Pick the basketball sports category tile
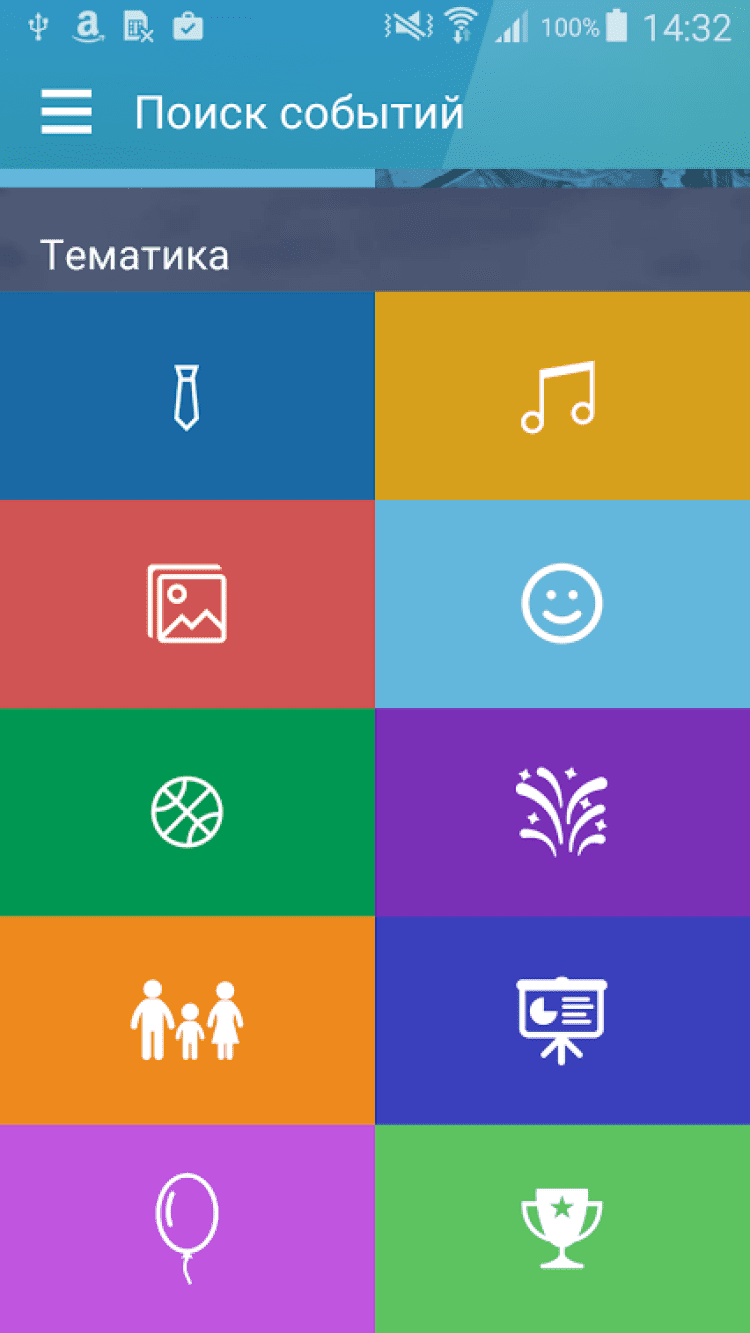750x1333 pixels. click(x=187, y=811)
